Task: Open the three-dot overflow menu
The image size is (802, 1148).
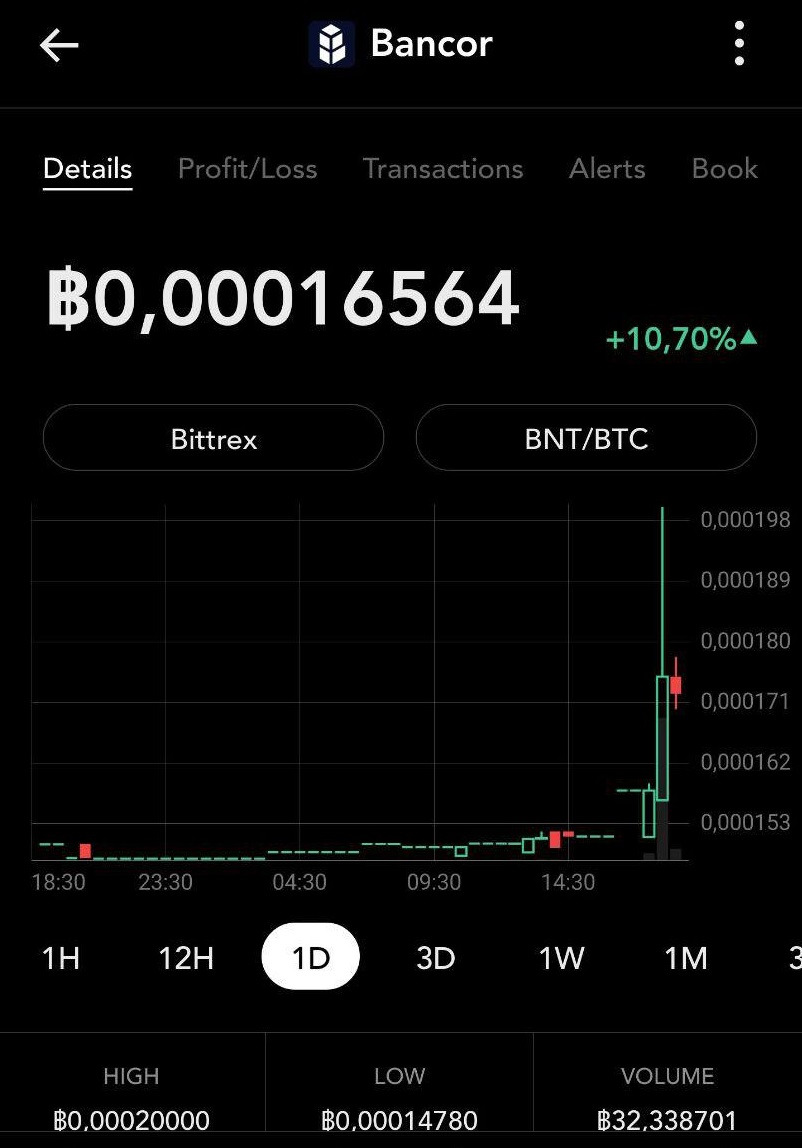Action: click(x=739, y=45)
